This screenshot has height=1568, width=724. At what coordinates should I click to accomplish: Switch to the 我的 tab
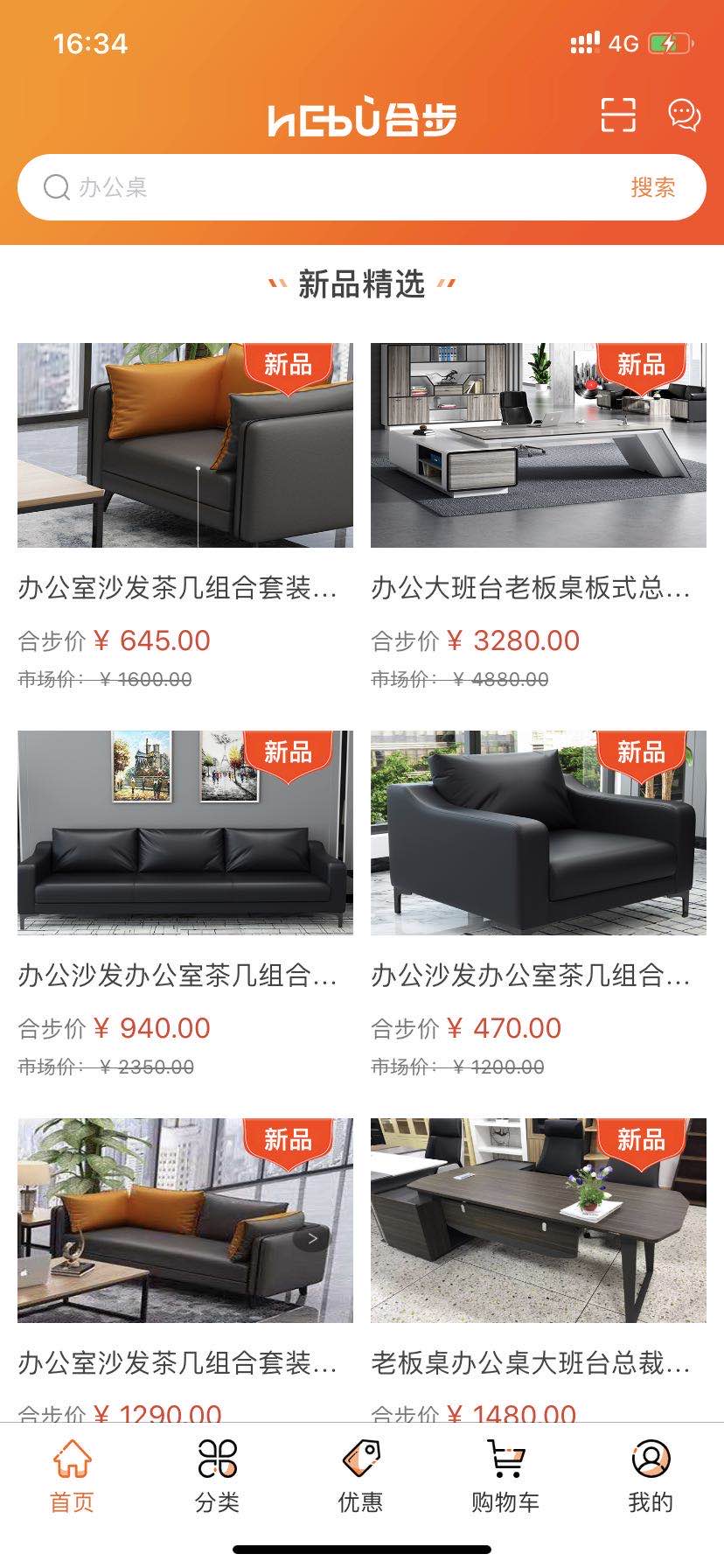point(651,1475)
